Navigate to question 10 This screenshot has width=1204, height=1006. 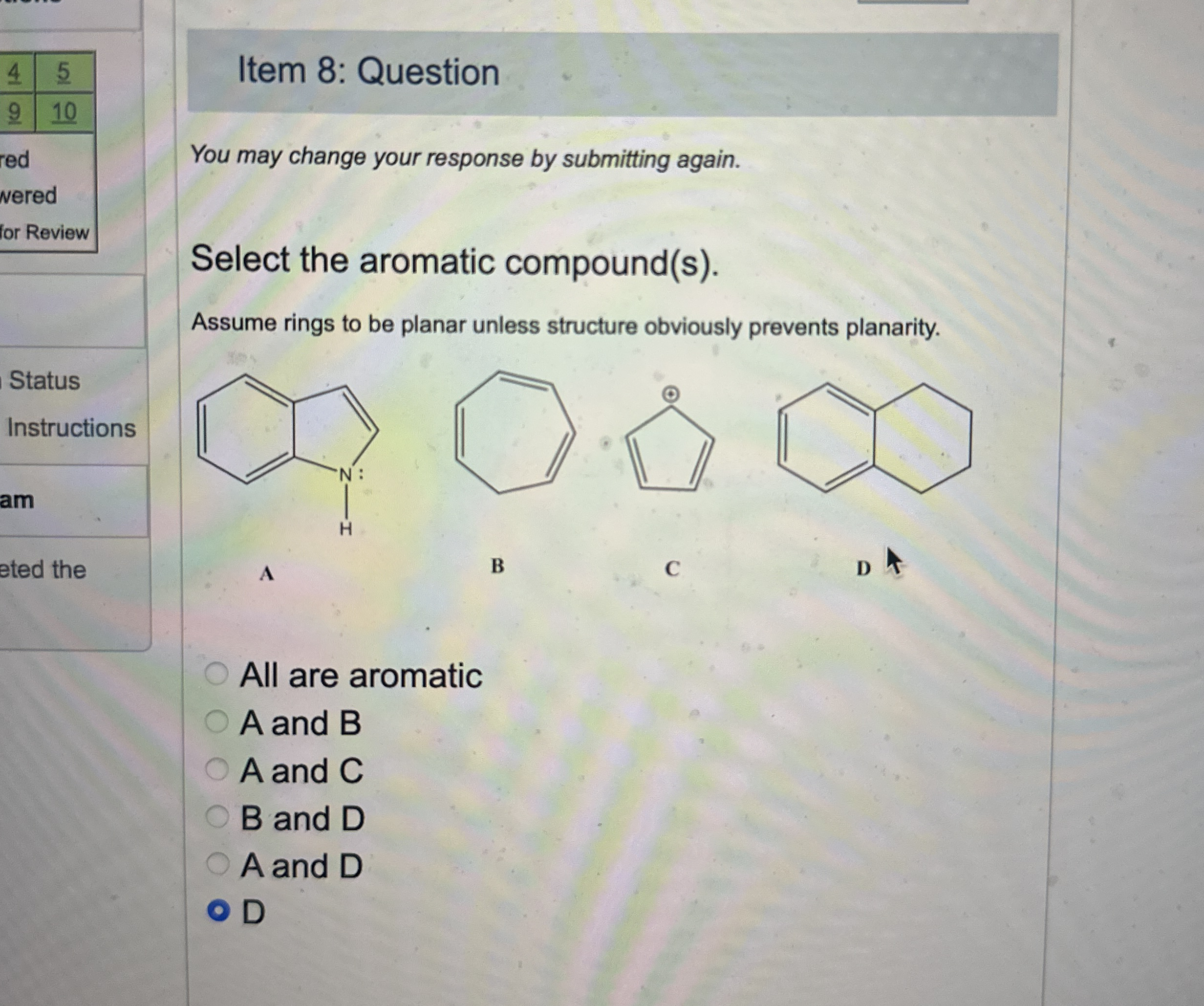point(64,112)
